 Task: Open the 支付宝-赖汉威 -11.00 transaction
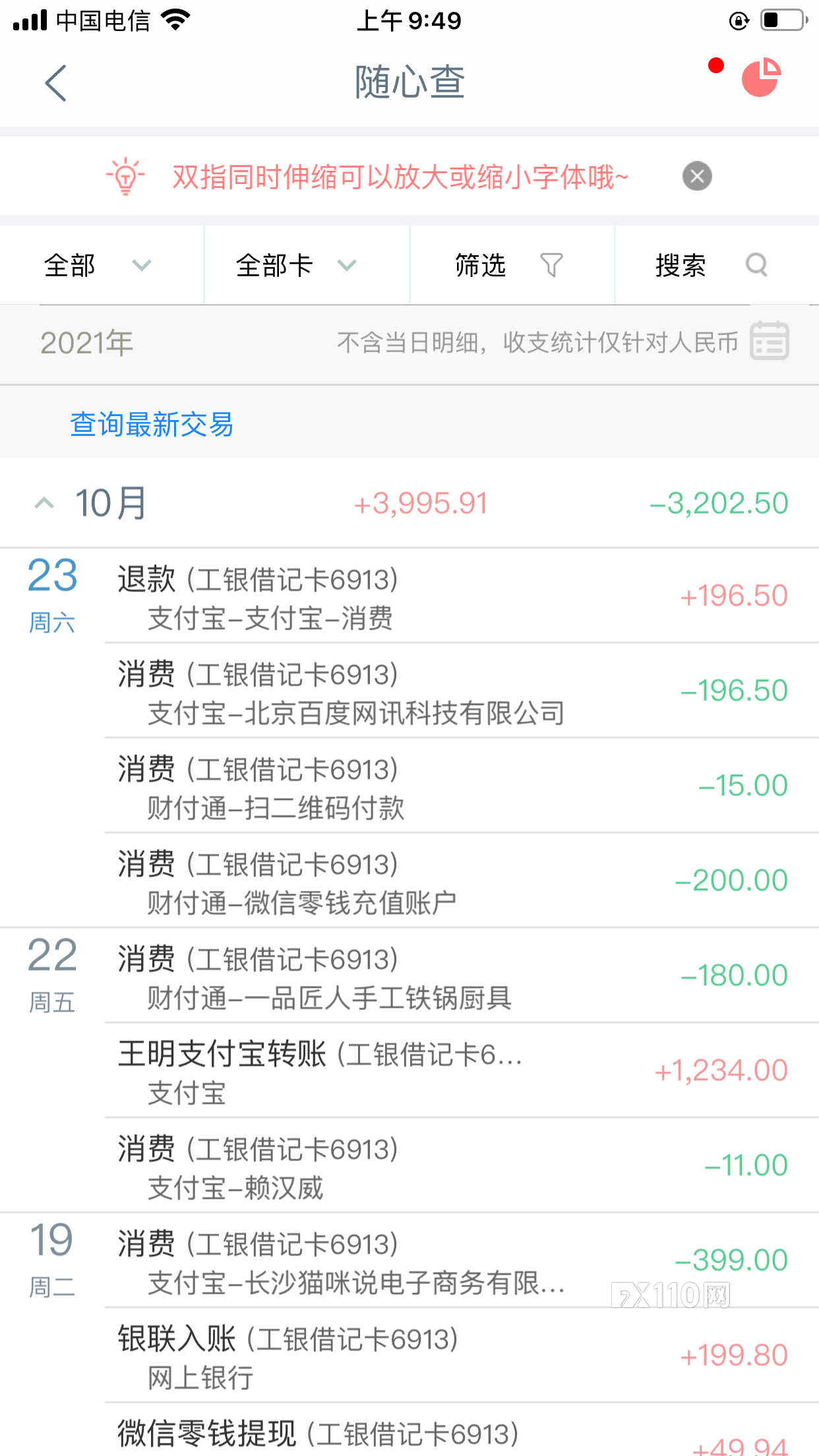[462, 1166]
